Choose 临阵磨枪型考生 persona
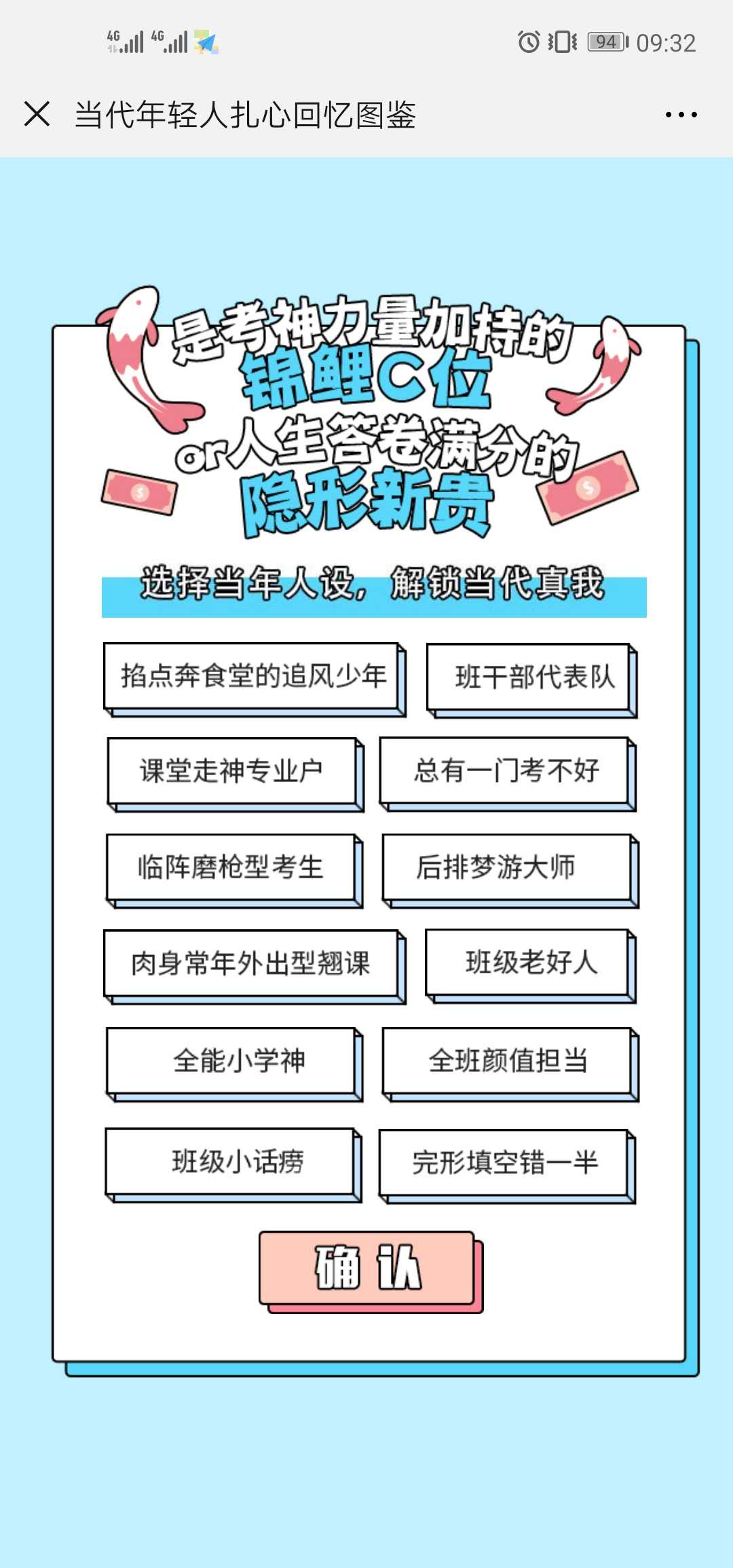The width and height of the screenshot is (733, 1568). pyautogui.click(x=231, y=867)
